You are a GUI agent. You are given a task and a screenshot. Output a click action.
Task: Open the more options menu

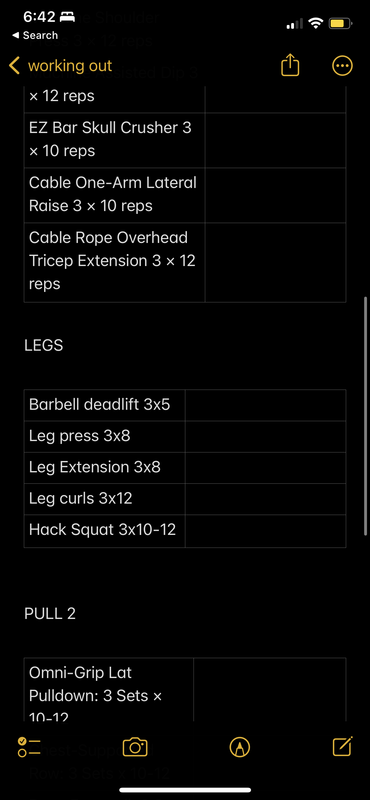click(x=342, y=66)
